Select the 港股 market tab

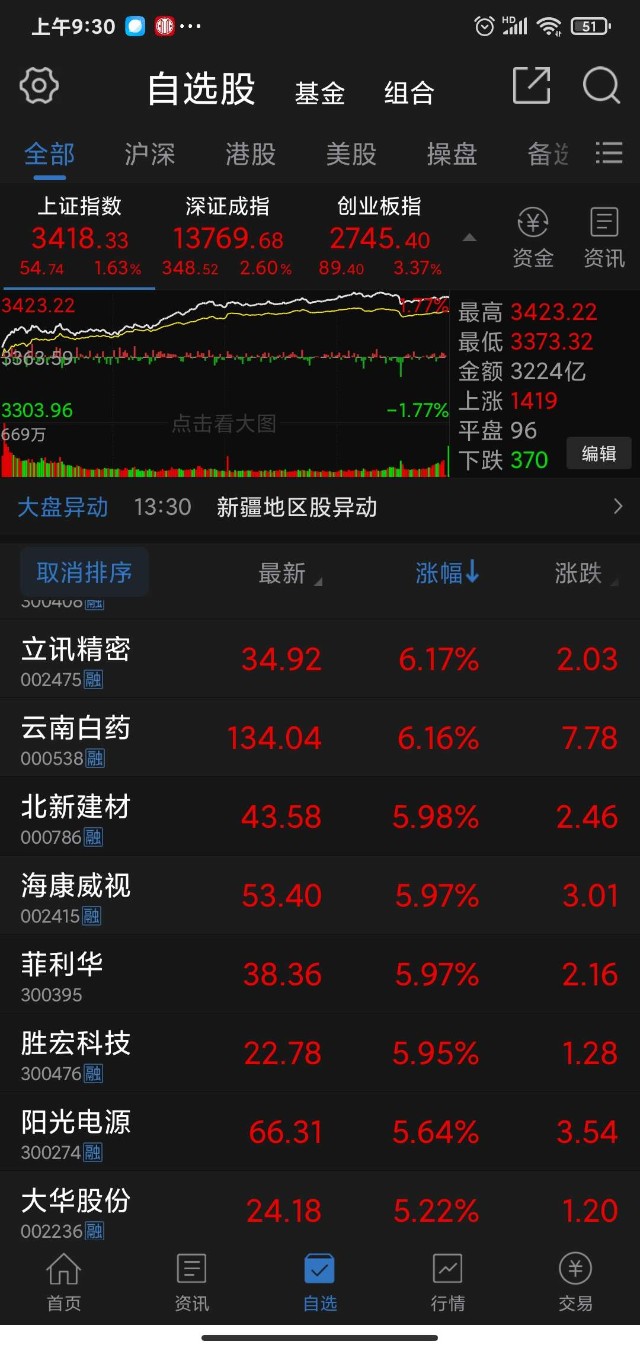250,154
